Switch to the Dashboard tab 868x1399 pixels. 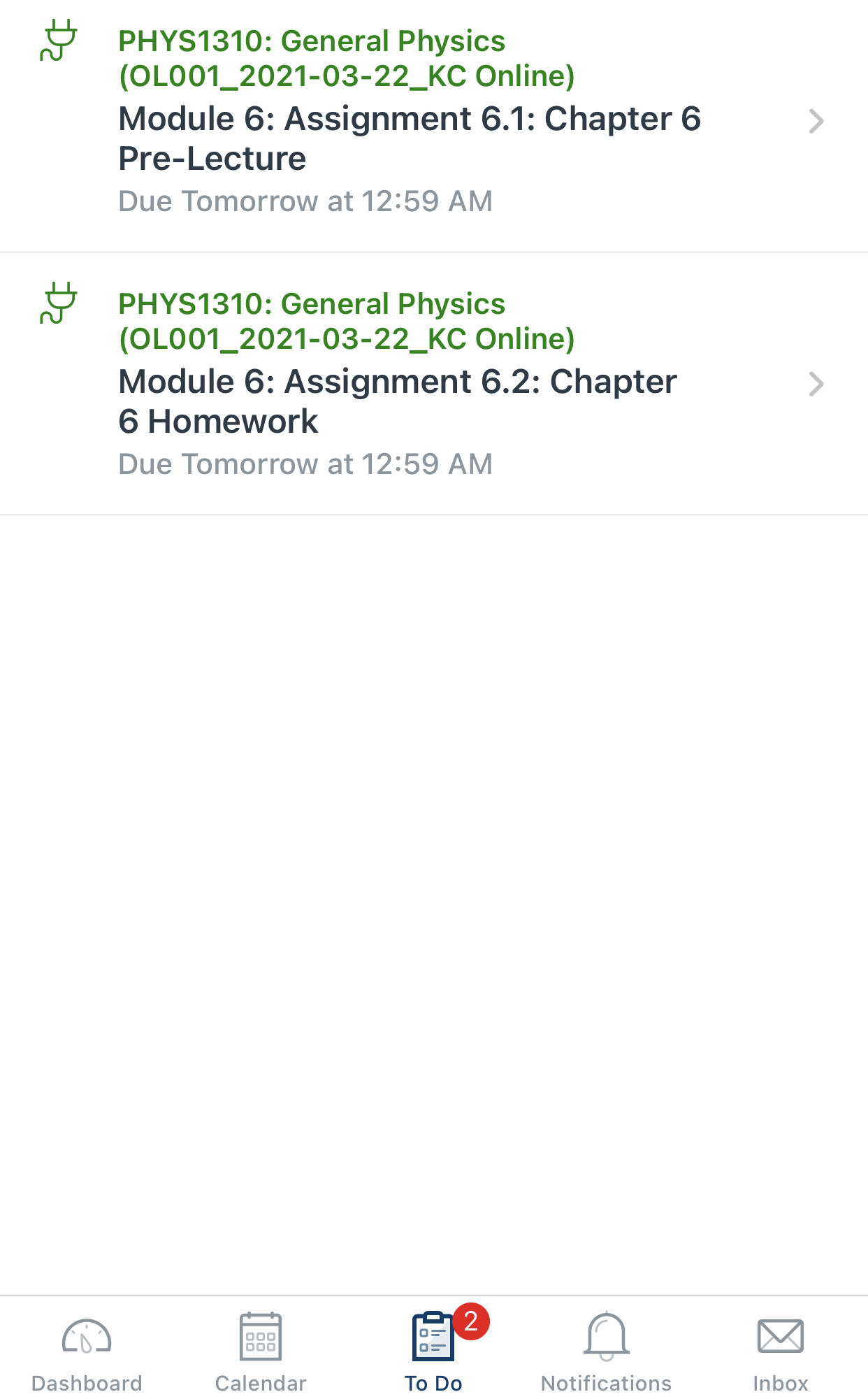click(x=87, y=1351)
